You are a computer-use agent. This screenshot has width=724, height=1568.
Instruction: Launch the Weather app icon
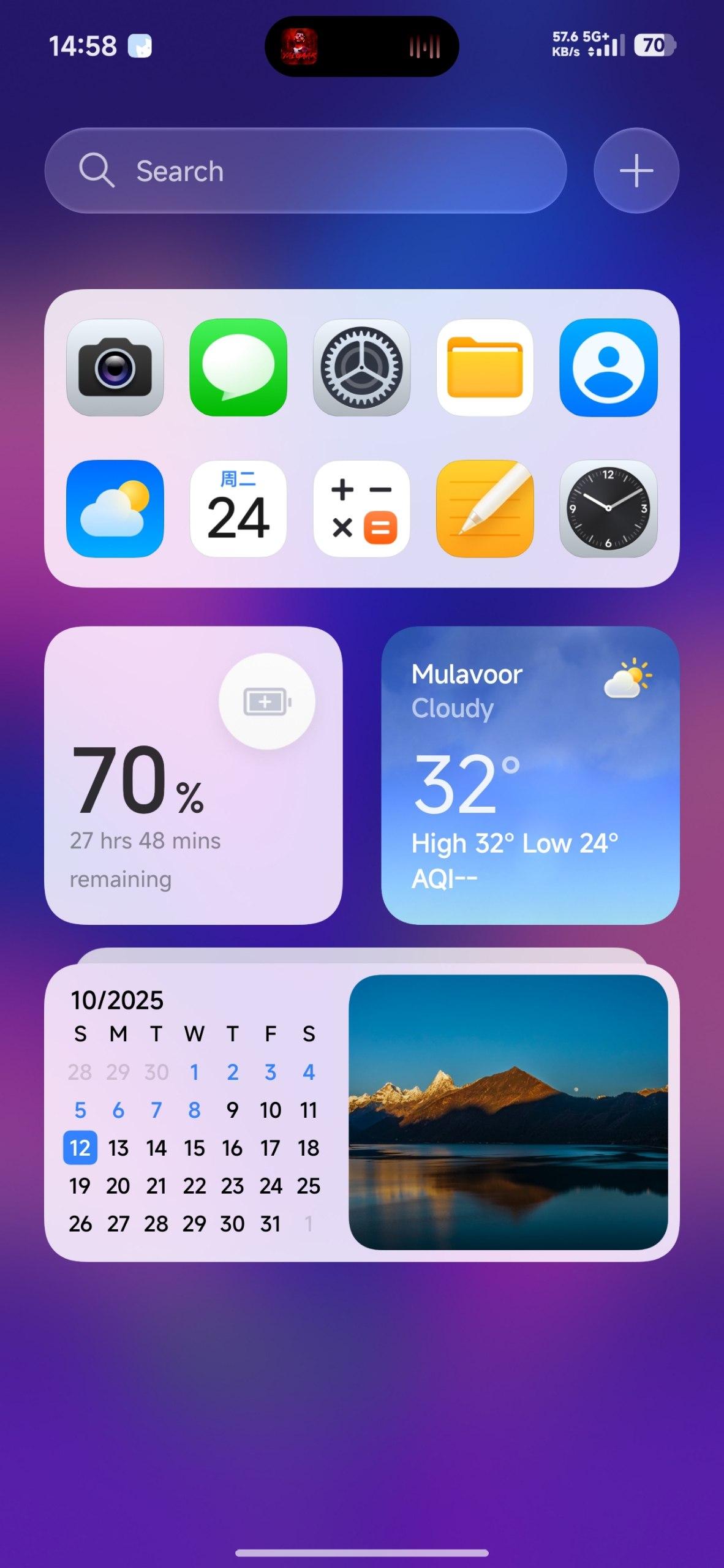pyautogui.click(x=115, y=508)
